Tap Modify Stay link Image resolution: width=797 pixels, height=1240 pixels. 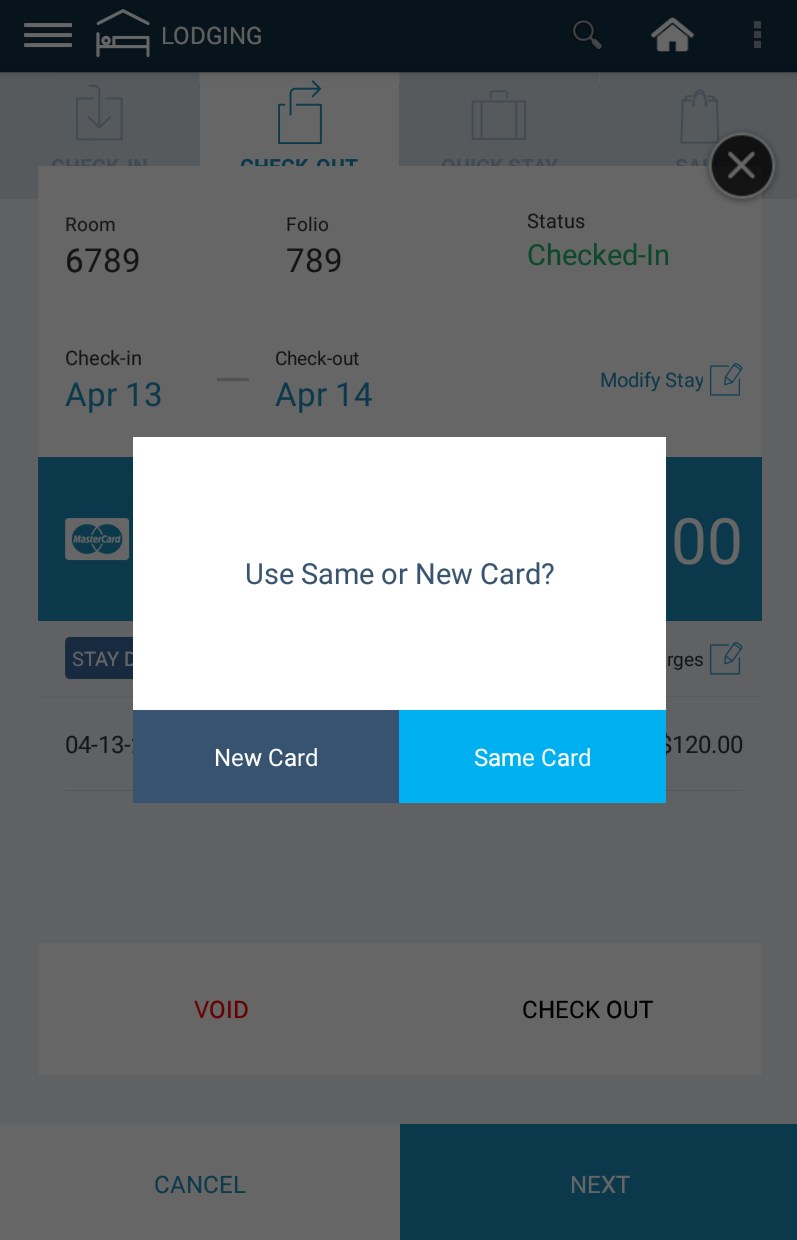[670, 380]
